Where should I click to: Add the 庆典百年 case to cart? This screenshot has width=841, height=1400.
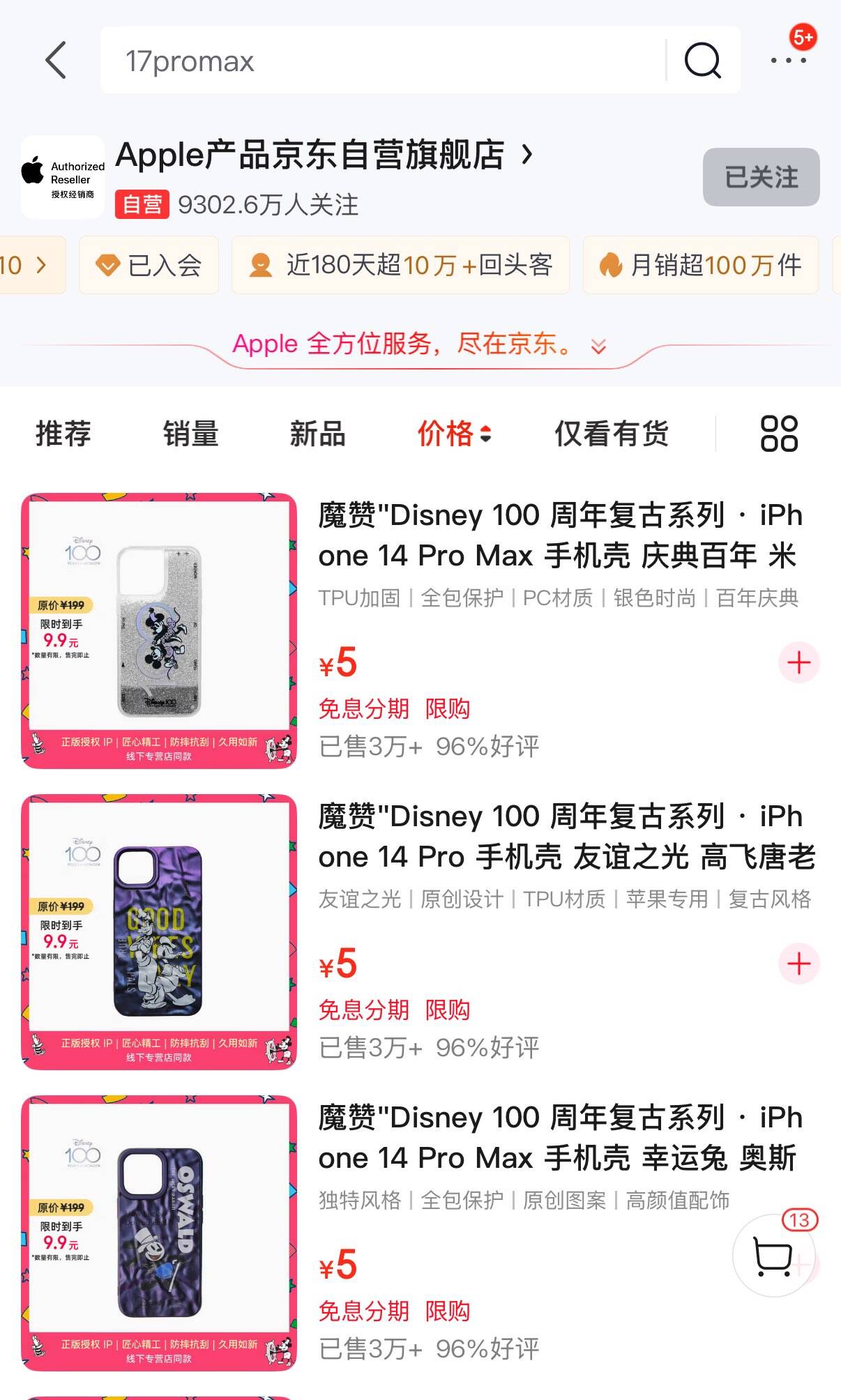click(x=798, y=662)
